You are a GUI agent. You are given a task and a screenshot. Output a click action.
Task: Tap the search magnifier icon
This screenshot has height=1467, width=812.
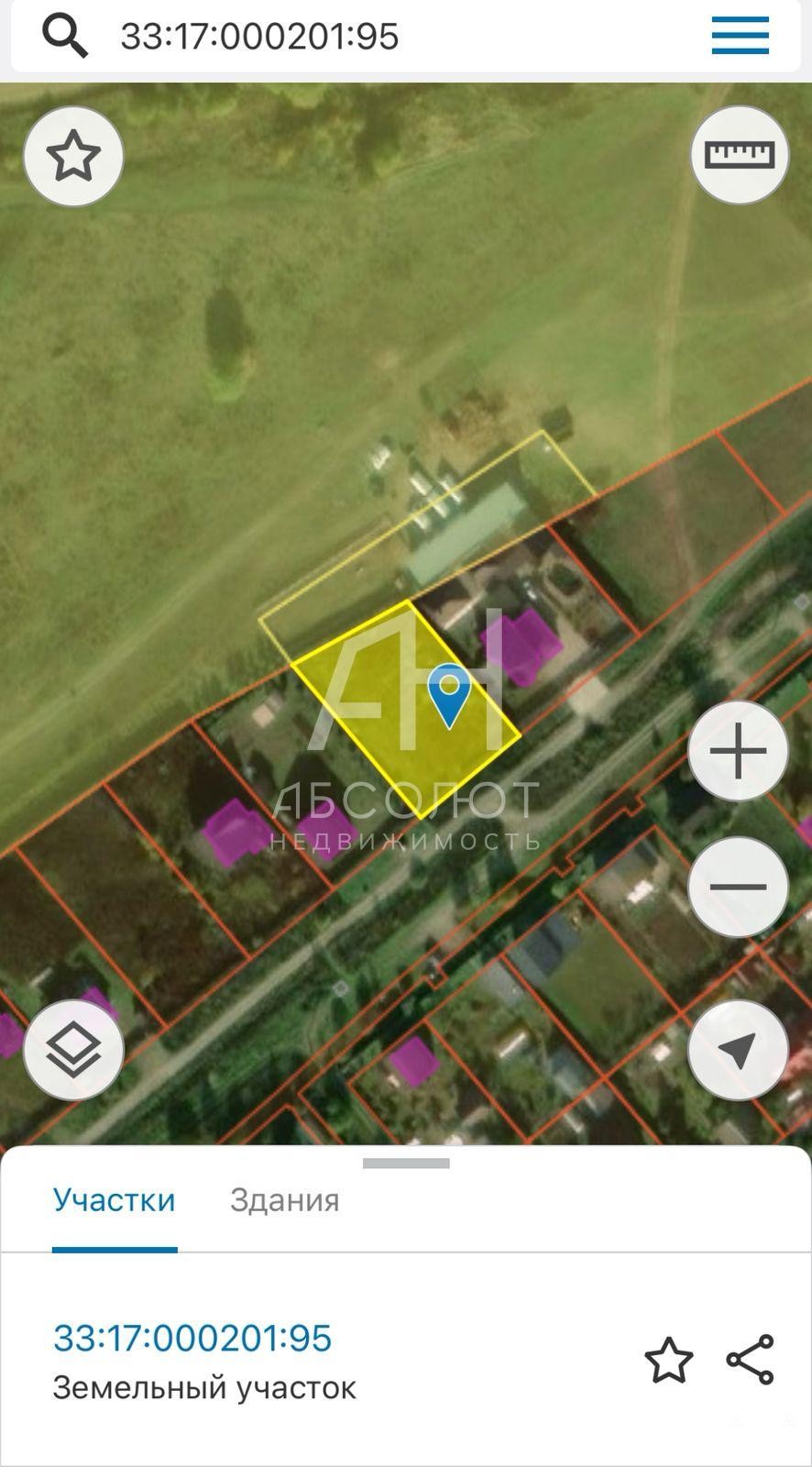click(x=65, y=37)
